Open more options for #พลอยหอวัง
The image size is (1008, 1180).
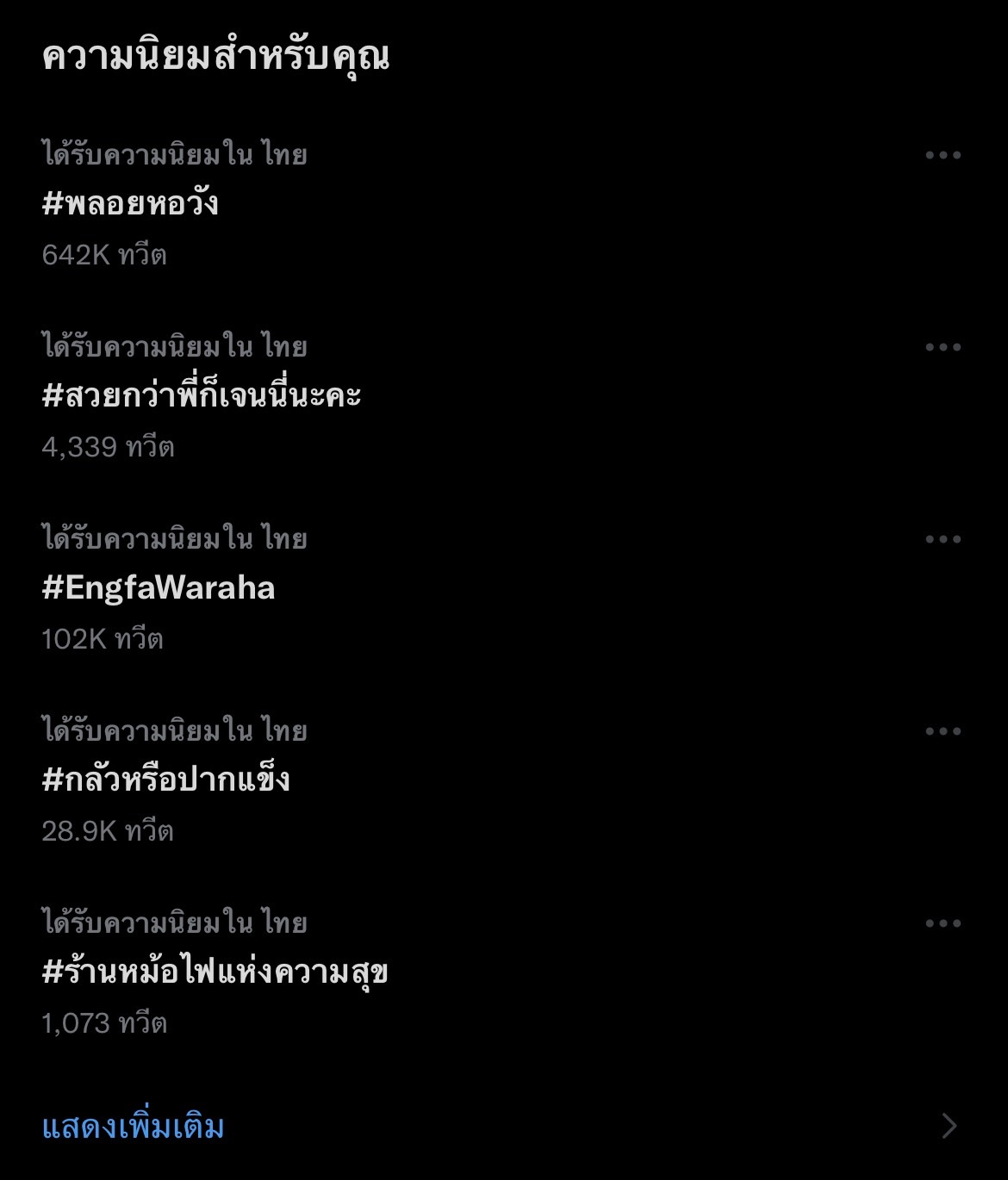pyautogui.click(x=943, y=155)
